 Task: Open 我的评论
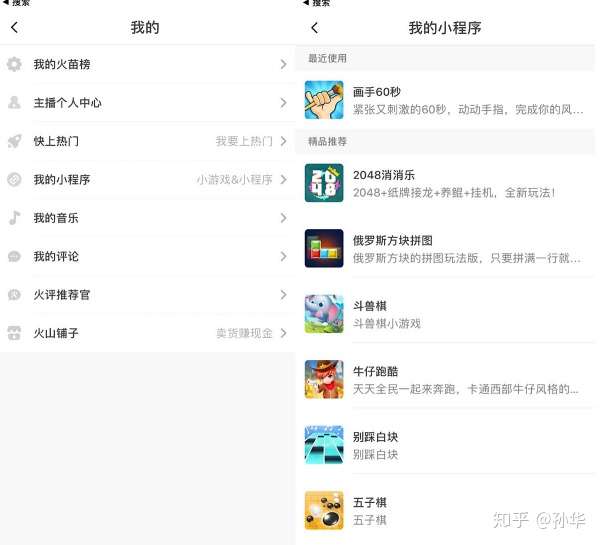(146, 257)
